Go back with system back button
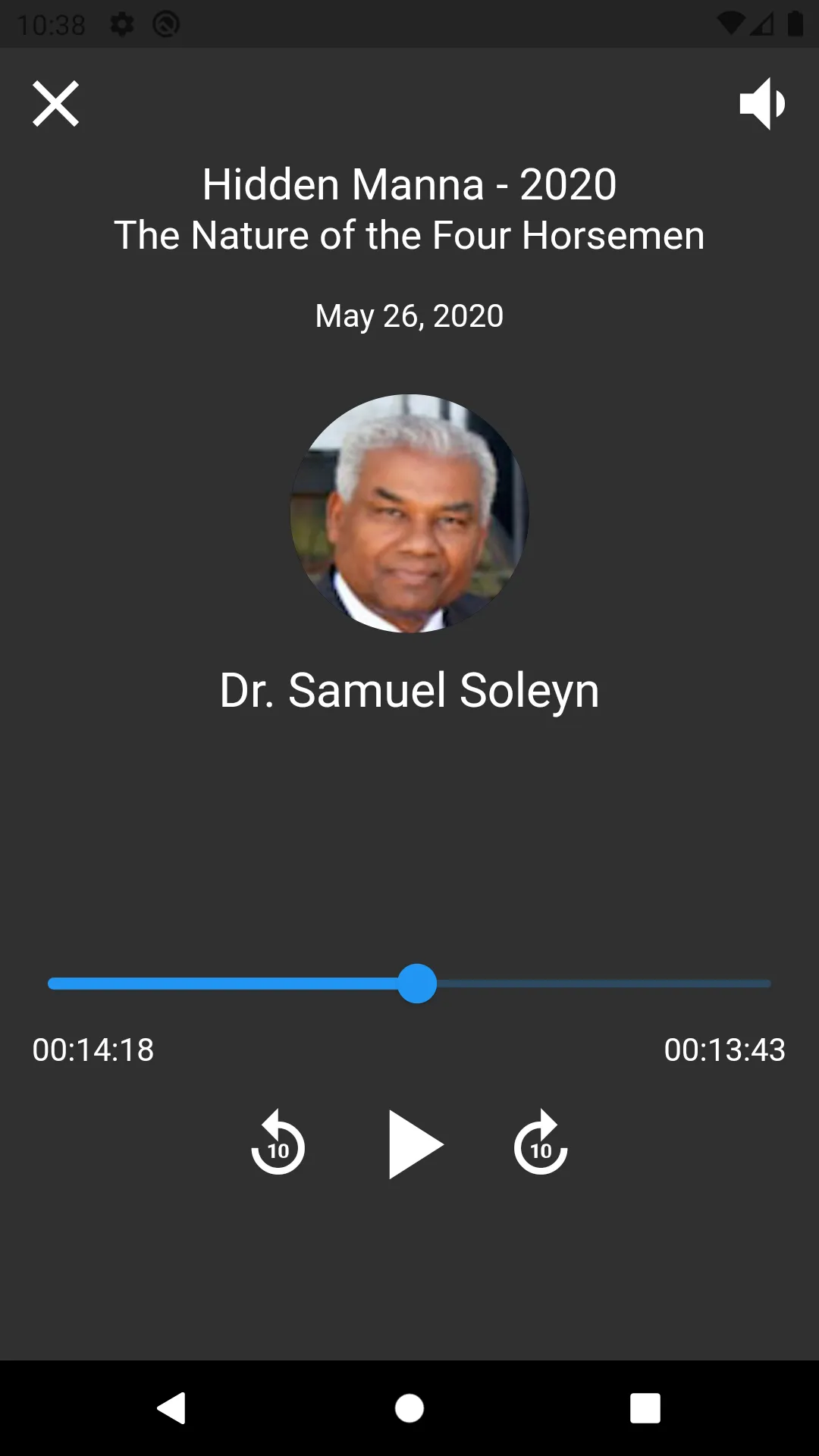 pyautogui.click(x=171, y=1408)
